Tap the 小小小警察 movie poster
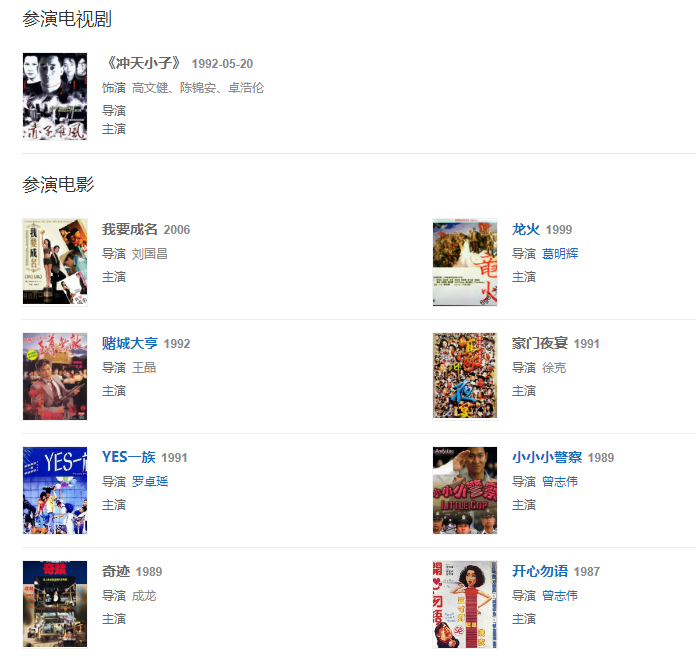Viewport: 696px width, 659px height. pyautogui.click(x=464, y=490)
